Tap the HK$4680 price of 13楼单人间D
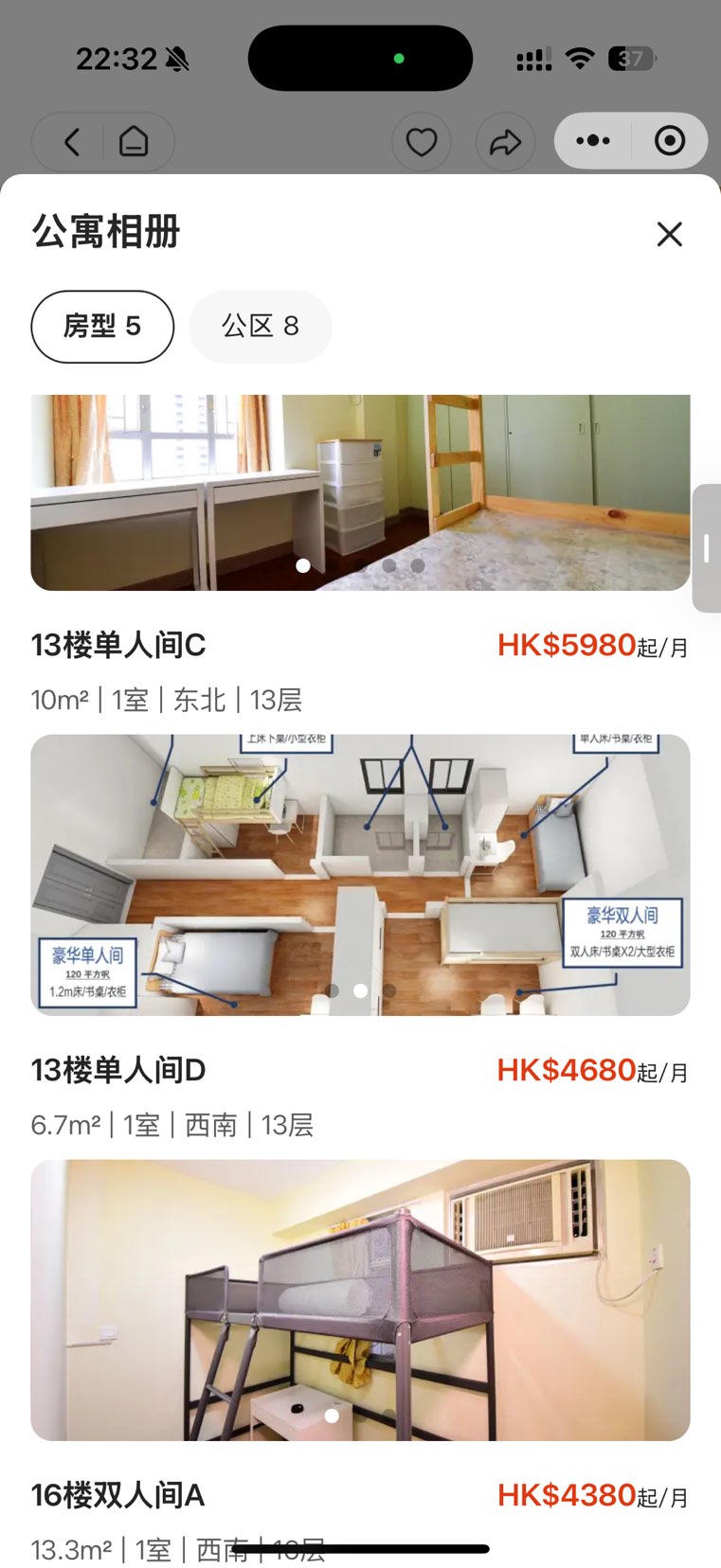 (x=567, y=1070)
